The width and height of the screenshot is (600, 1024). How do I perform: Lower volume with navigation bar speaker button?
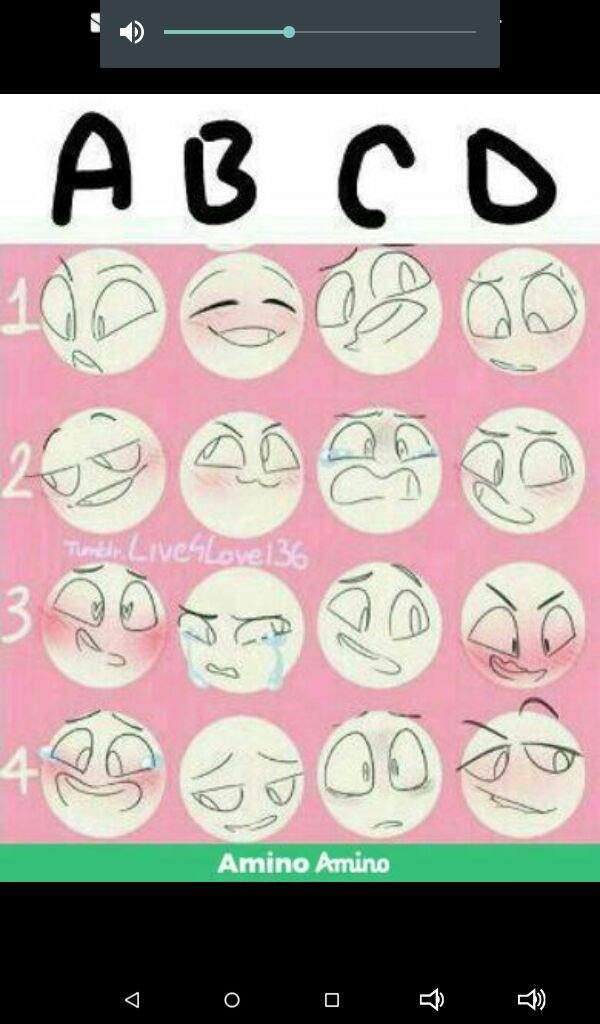tap(431, 999)
